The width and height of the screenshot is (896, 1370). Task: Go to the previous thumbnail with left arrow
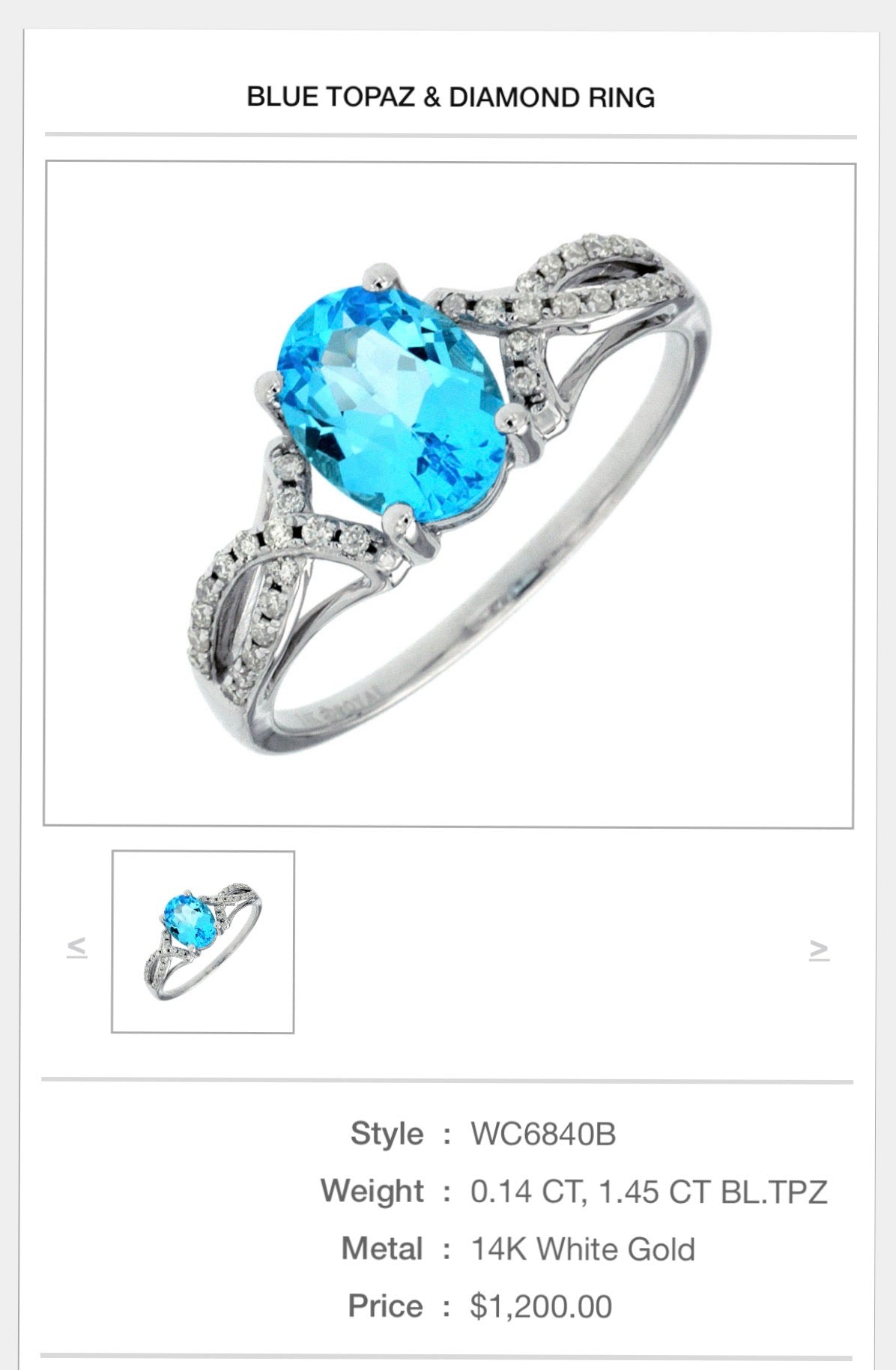(x=76, y=948)
